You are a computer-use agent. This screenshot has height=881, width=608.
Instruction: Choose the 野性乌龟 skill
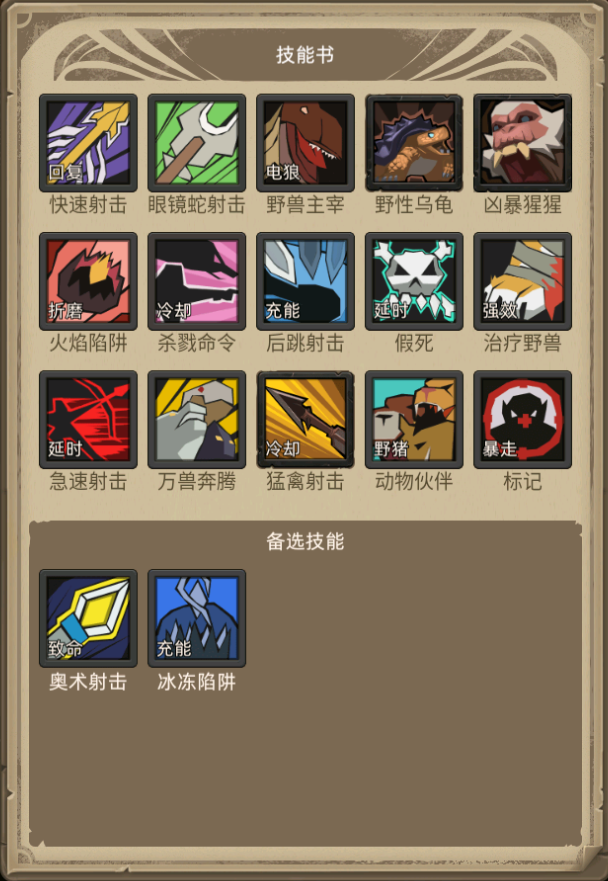point(414,143)
